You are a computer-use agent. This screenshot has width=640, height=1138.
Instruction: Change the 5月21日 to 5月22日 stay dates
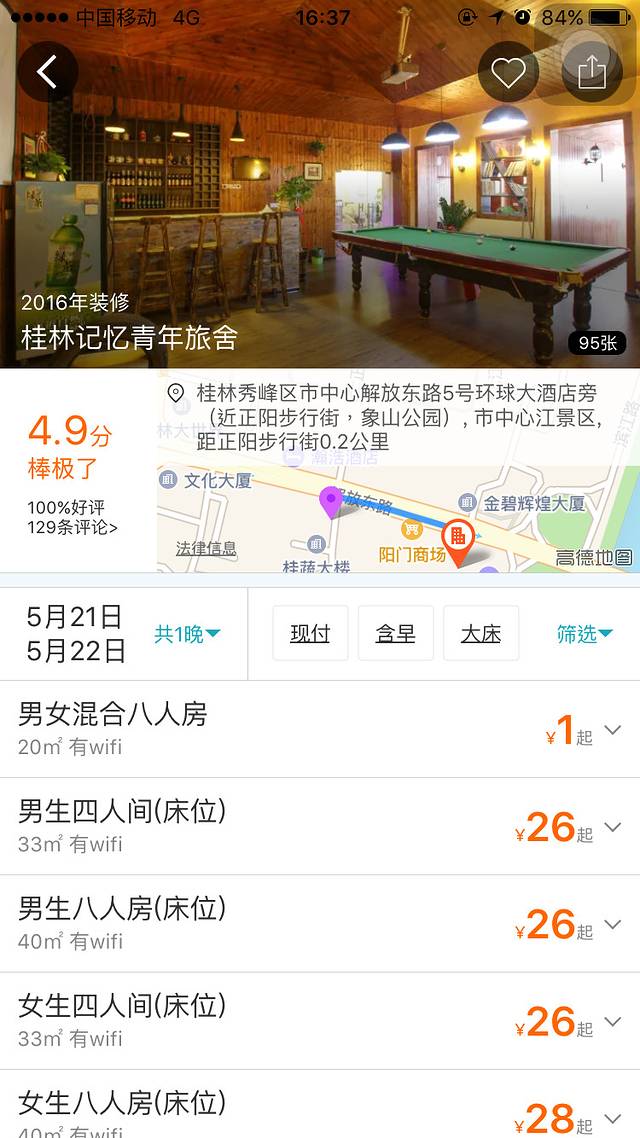click(76, 634)
